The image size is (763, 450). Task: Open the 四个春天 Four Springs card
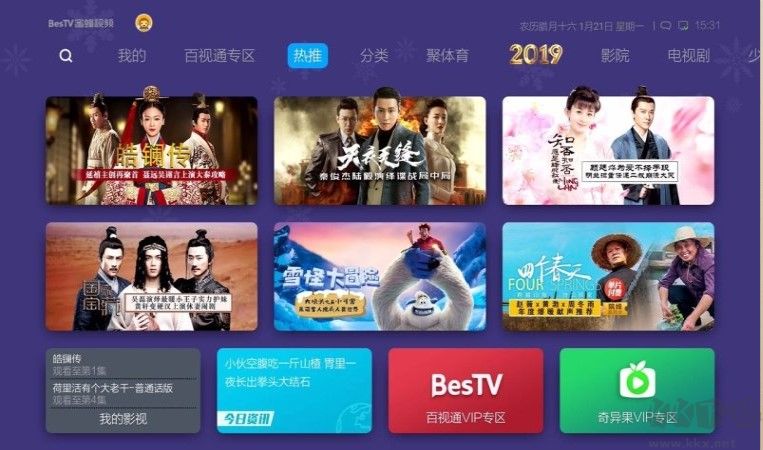click(x=608, y=276)
